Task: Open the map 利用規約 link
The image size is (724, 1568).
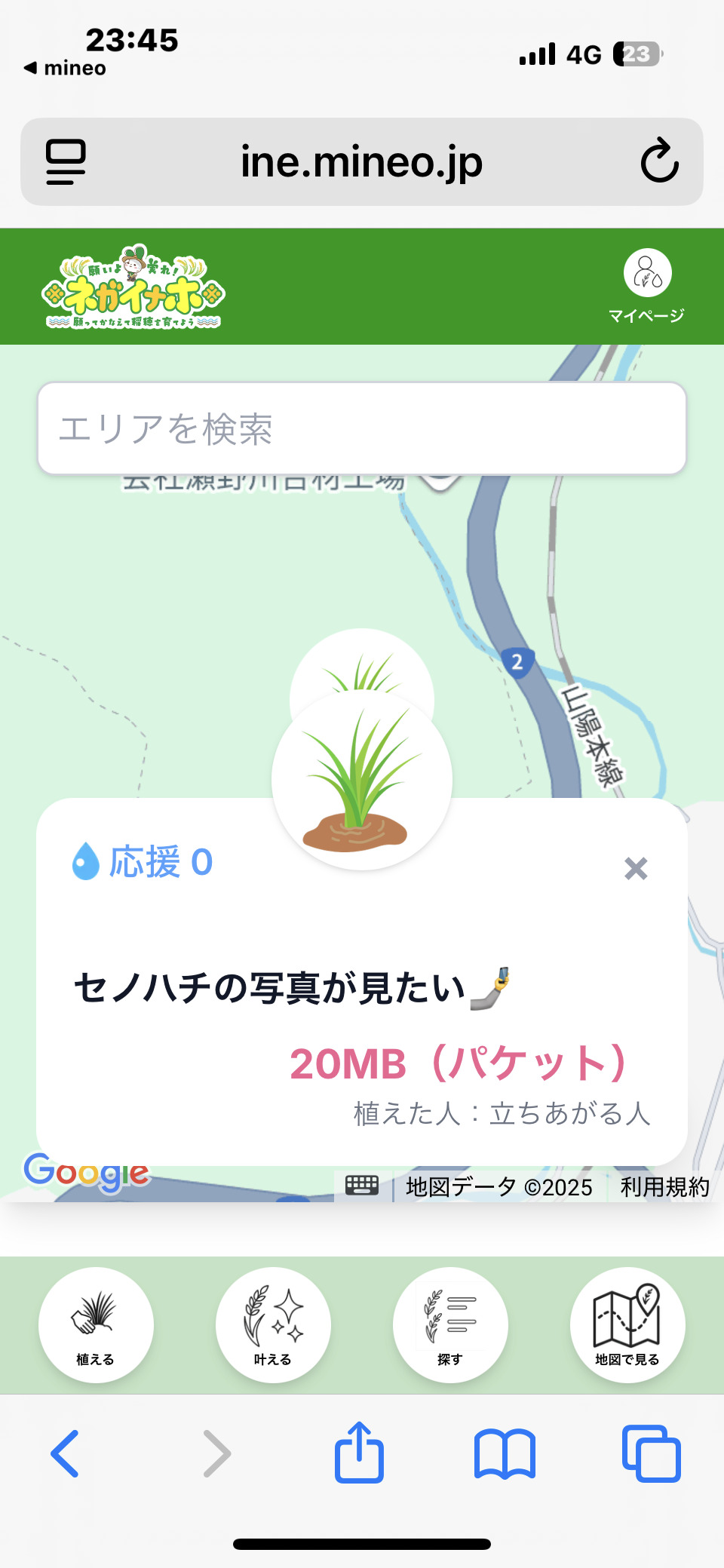Action: pos(664,1187)
